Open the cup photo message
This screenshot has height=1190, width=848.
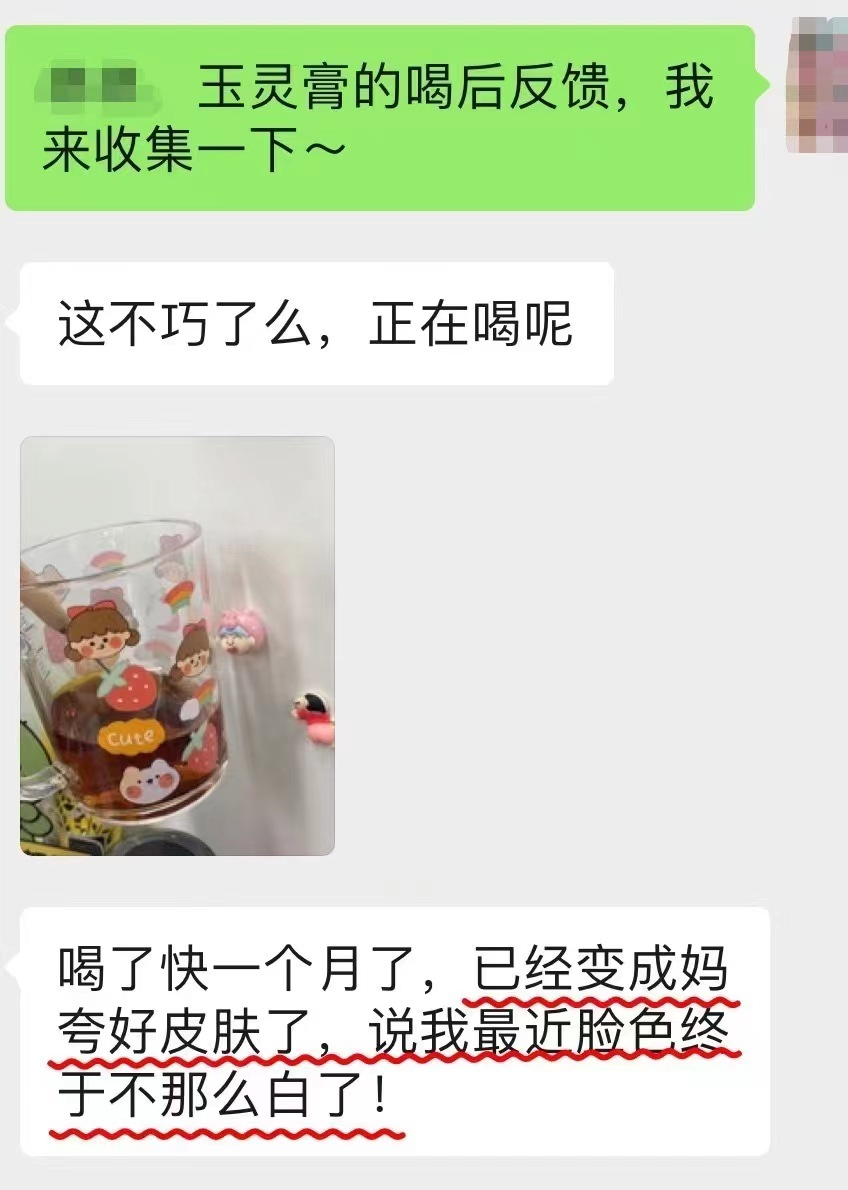177,645
